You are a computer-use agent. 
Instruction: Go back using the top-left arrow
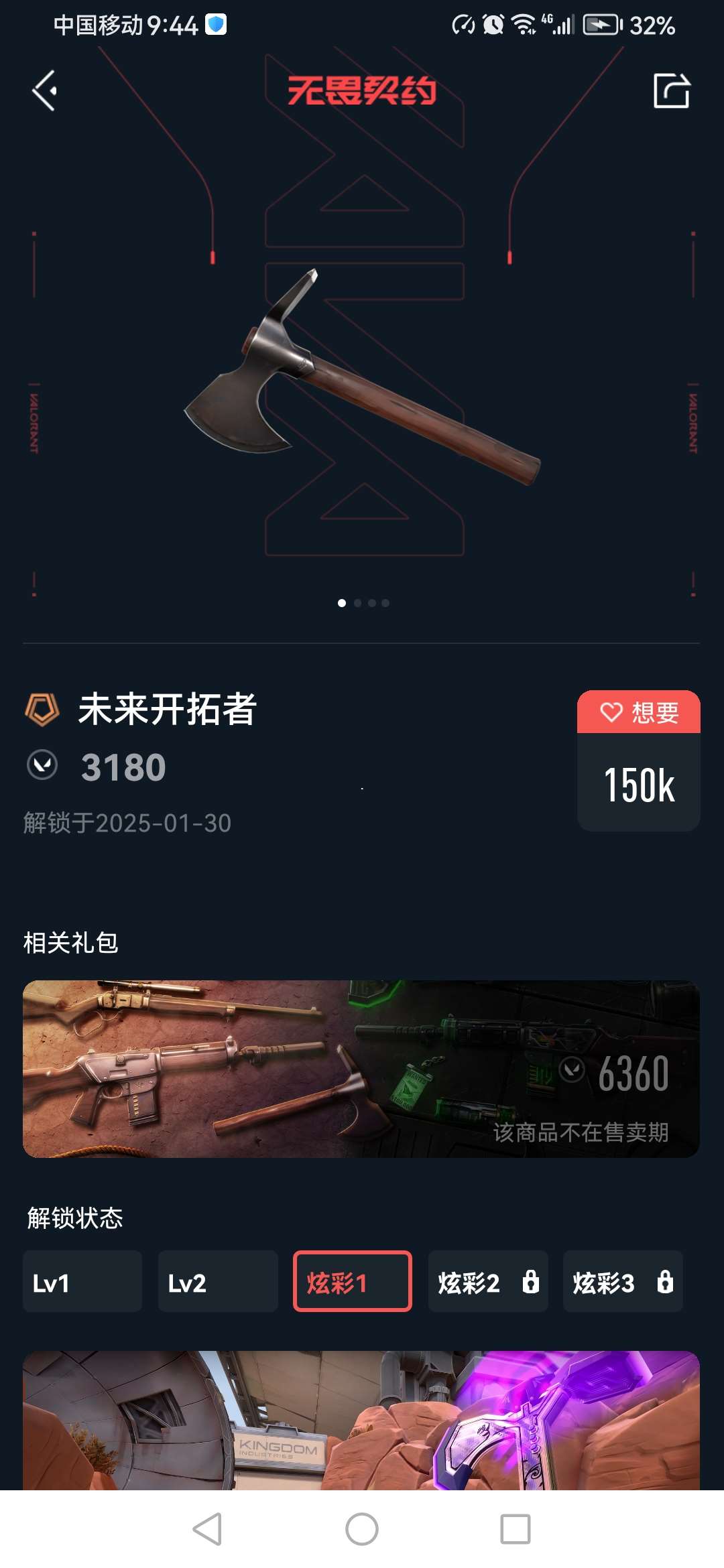point(44,90)
